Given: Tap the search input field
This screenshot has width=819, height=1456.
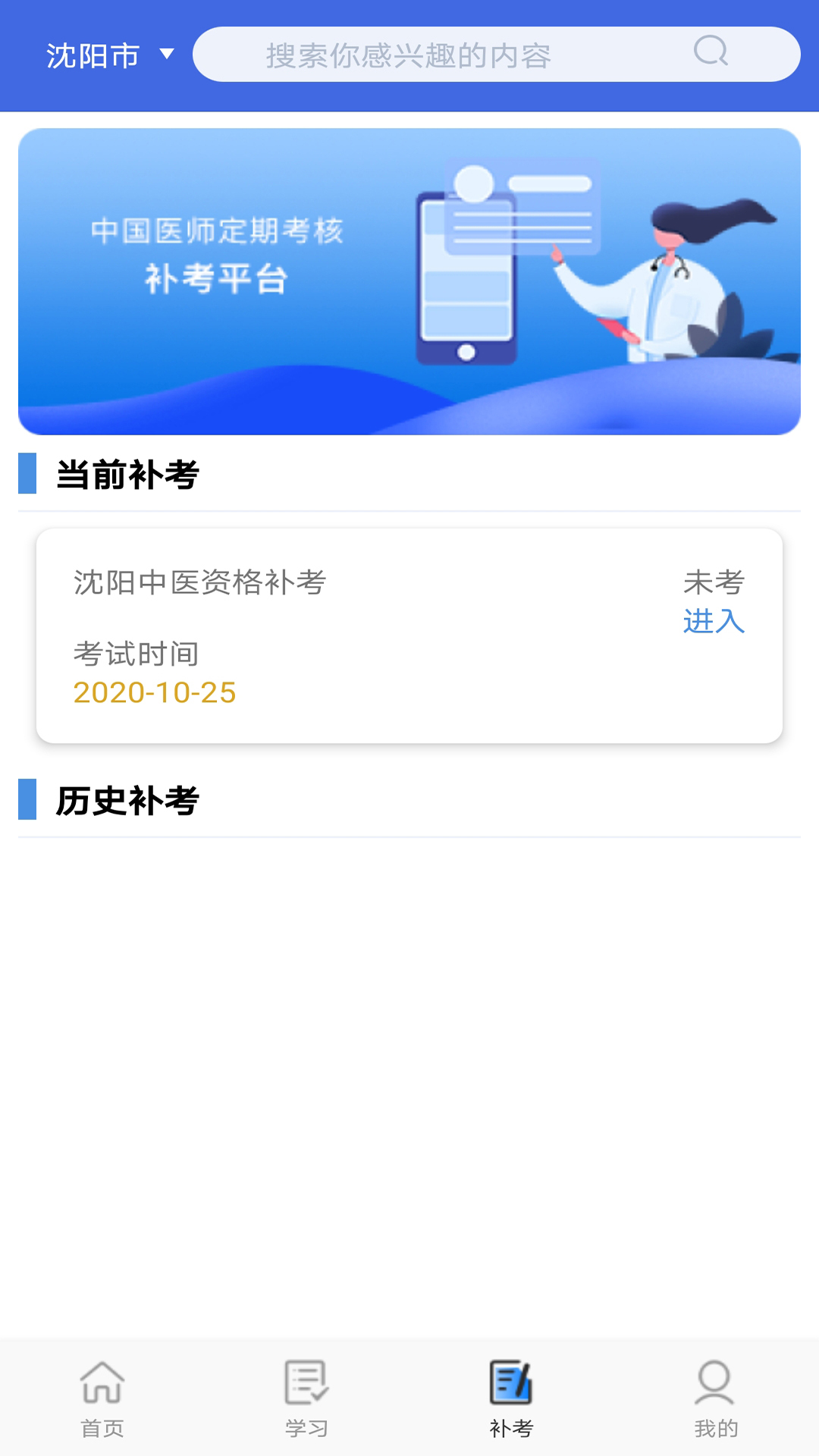Looking at the screenshot, I should [x=455, y=53].
